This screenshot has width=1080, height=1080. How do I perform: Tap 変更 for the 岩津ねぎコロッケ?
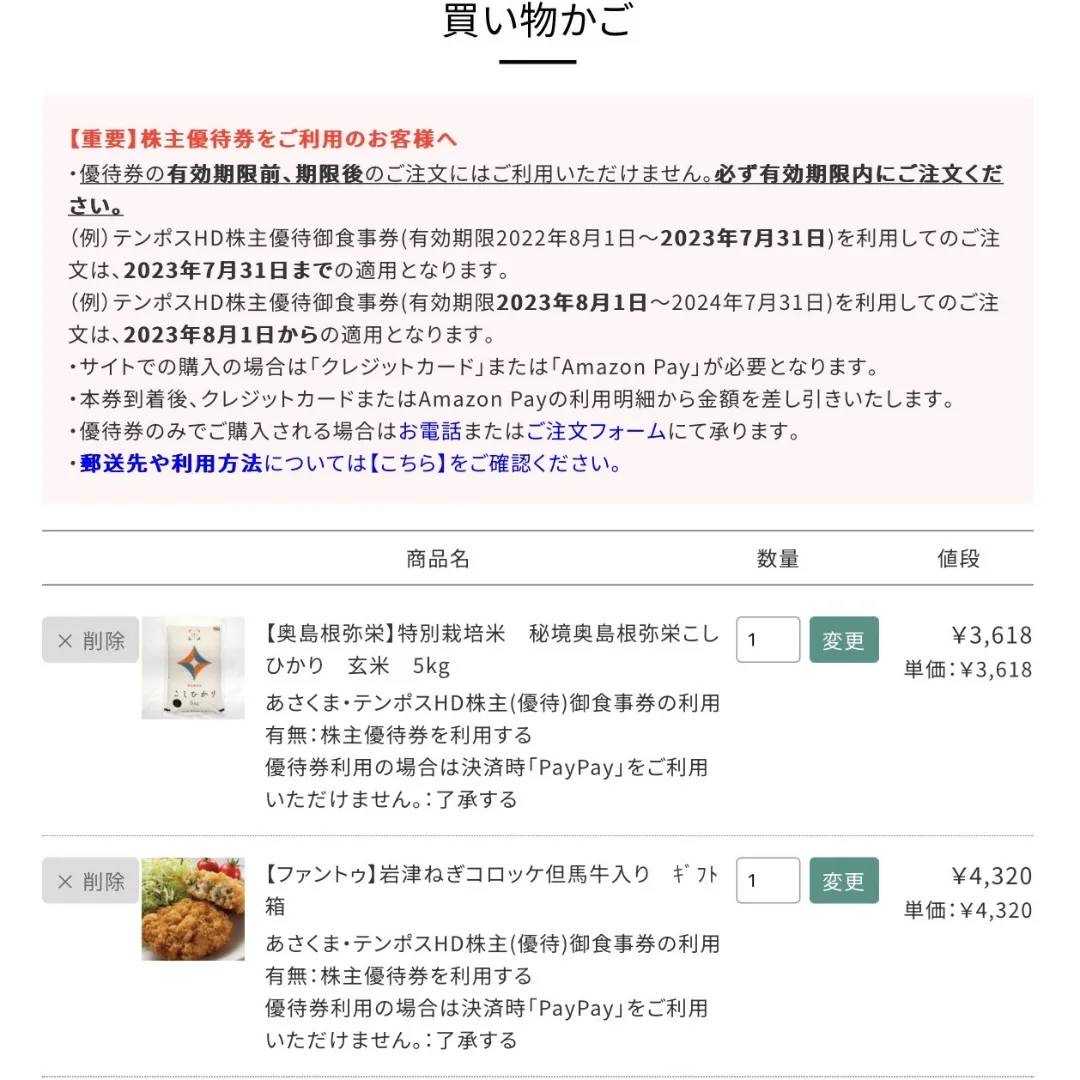(x=843, y=881)
